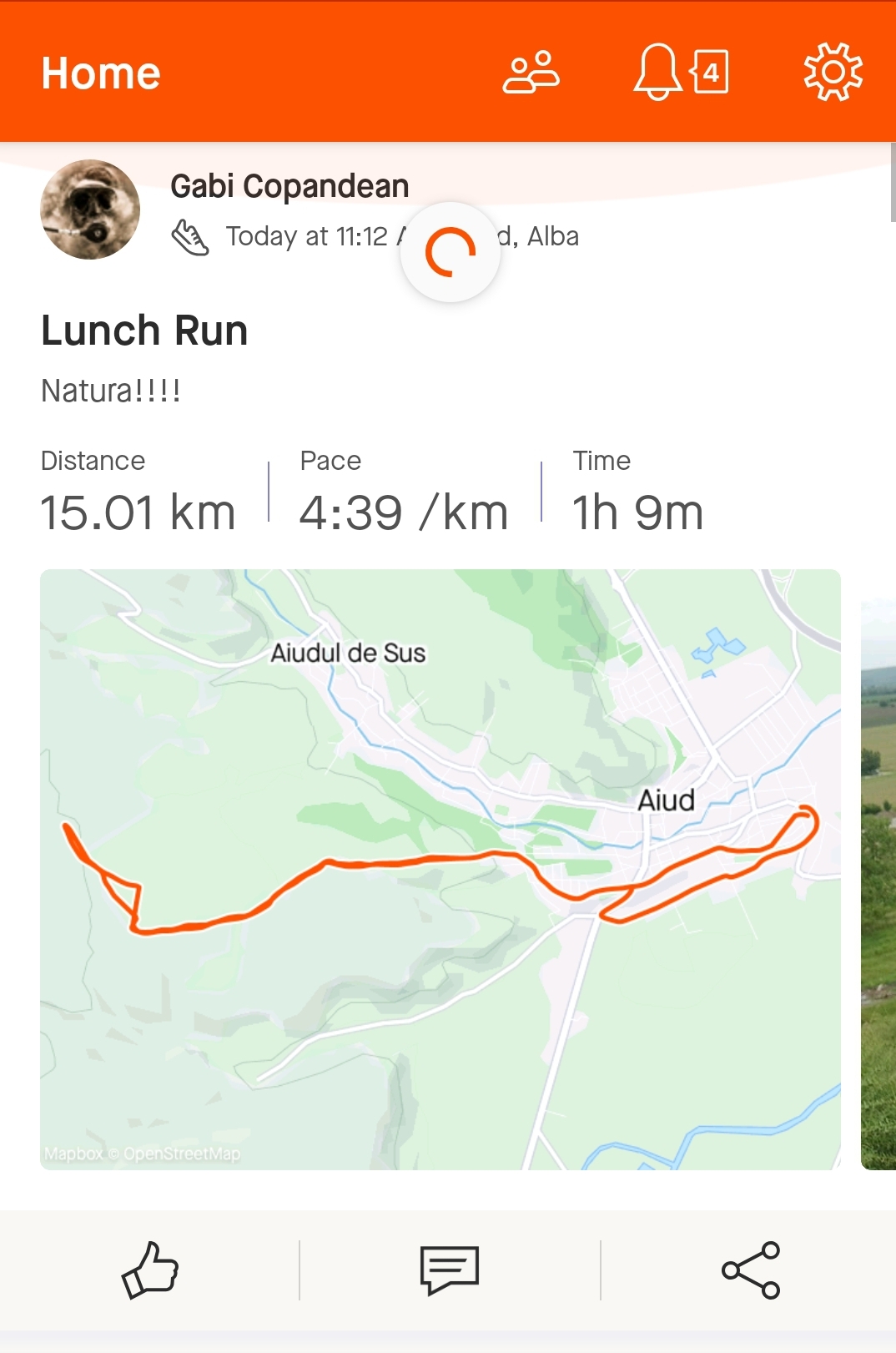This screenshot has height=1353, width=896.
Task: Open the activity photo beside the map
Action: (x=878, y=883)
